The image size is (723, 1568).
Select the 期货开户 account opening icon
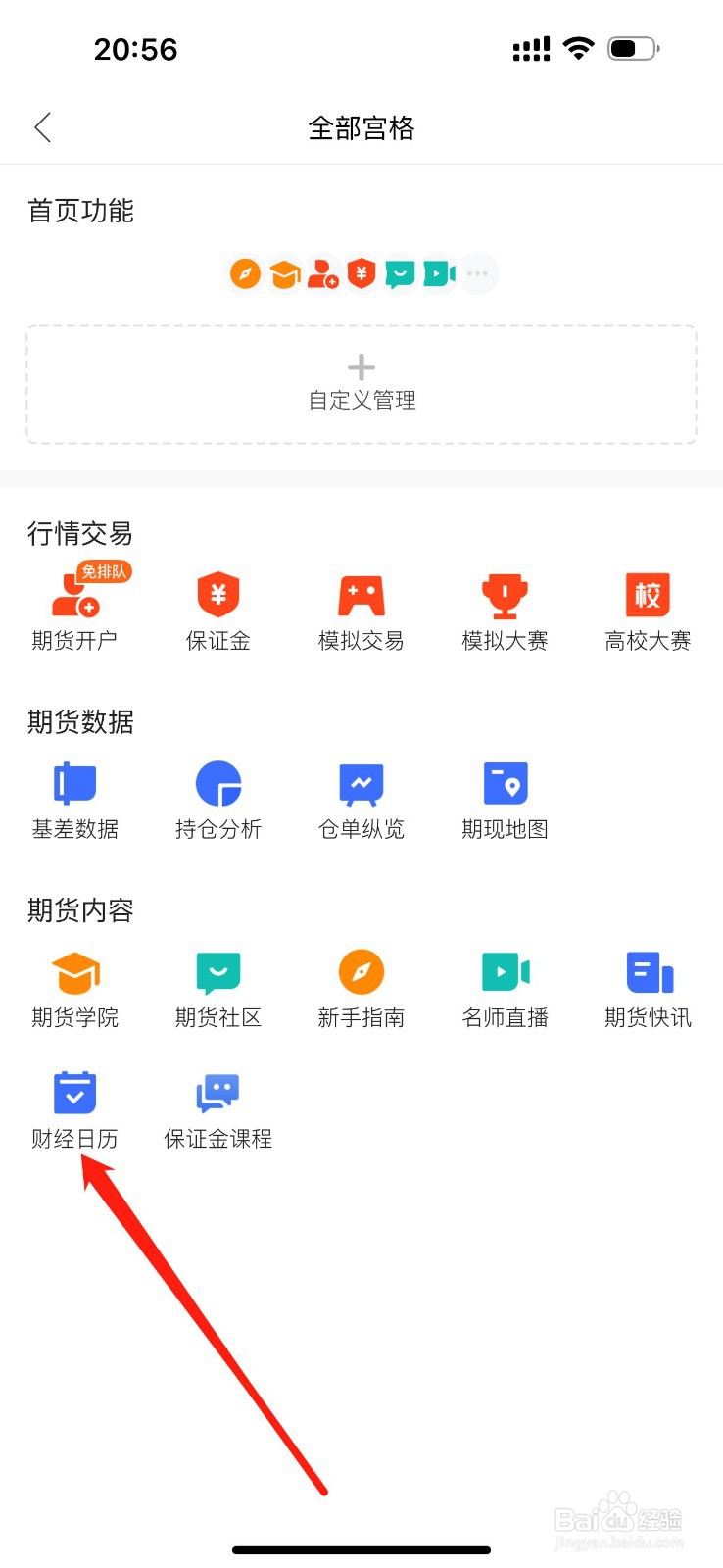(76, 608)
